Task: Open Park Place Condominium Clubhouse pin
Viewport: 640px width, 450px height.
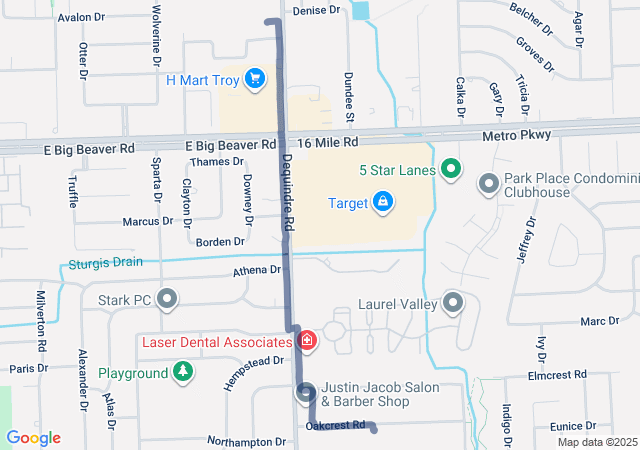Action: tap(489, 184)
